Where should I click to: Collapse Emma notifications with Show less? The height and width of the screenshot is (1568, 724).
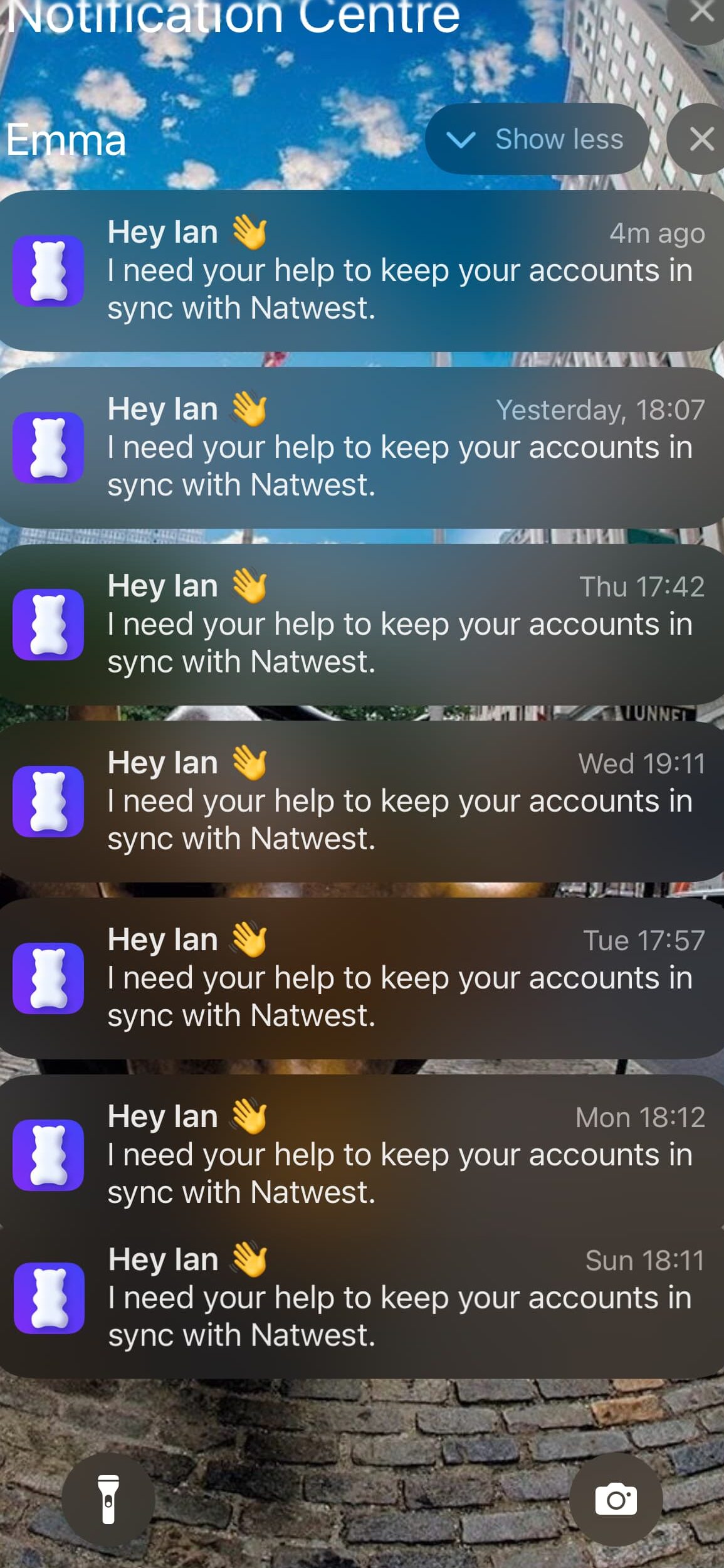coord(537,139)
